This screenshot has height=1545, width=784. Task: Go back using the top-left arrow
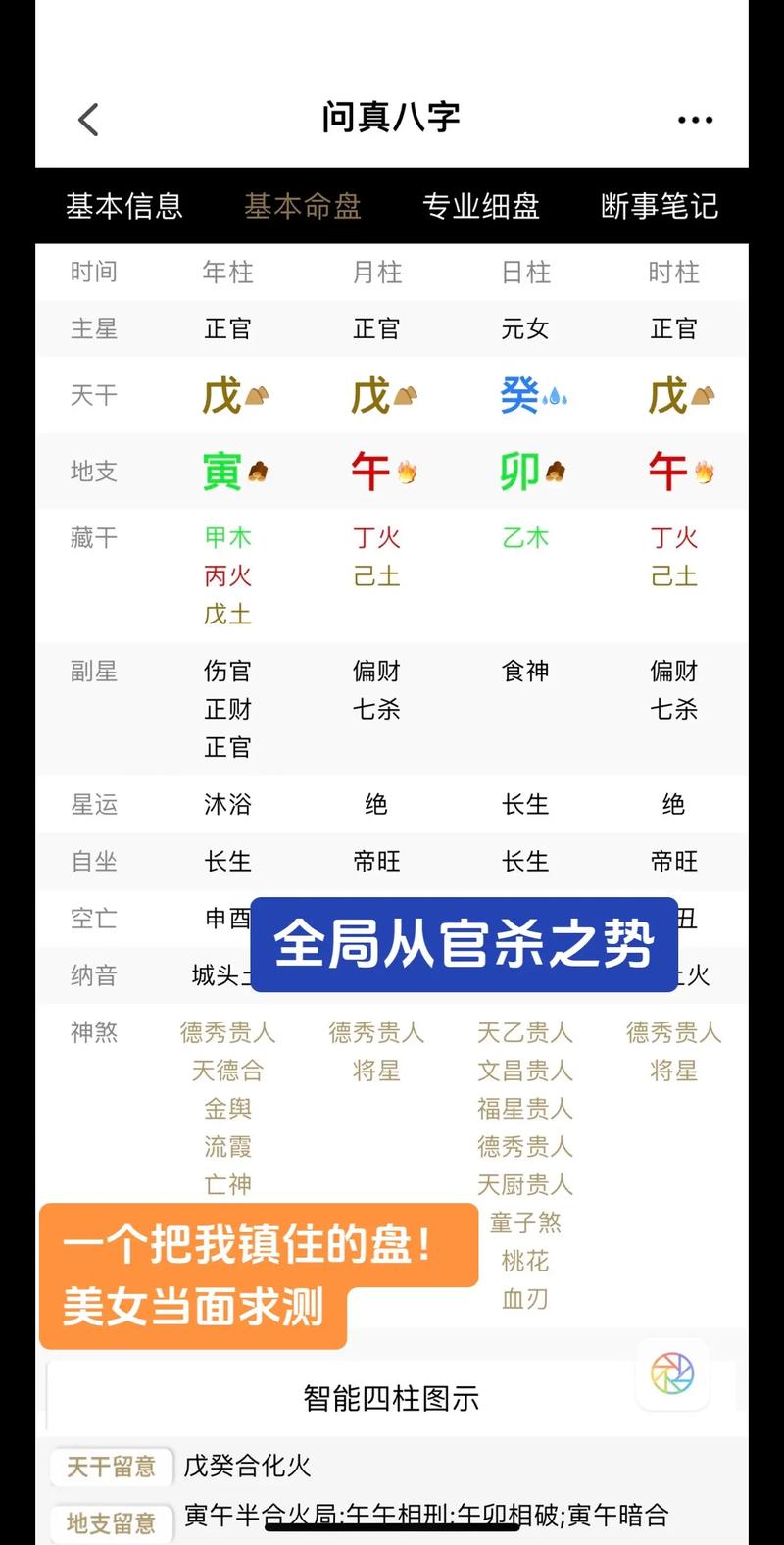(x=88, y=121)
